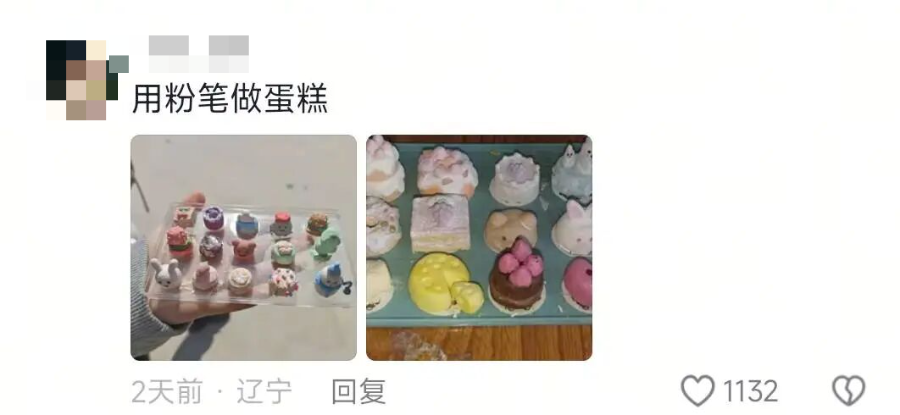The width and height of the screenshot is (900, 415).
Task: View the close-up photo of chalk cakes
Action: pyautogui.click(x=478, y=247)
